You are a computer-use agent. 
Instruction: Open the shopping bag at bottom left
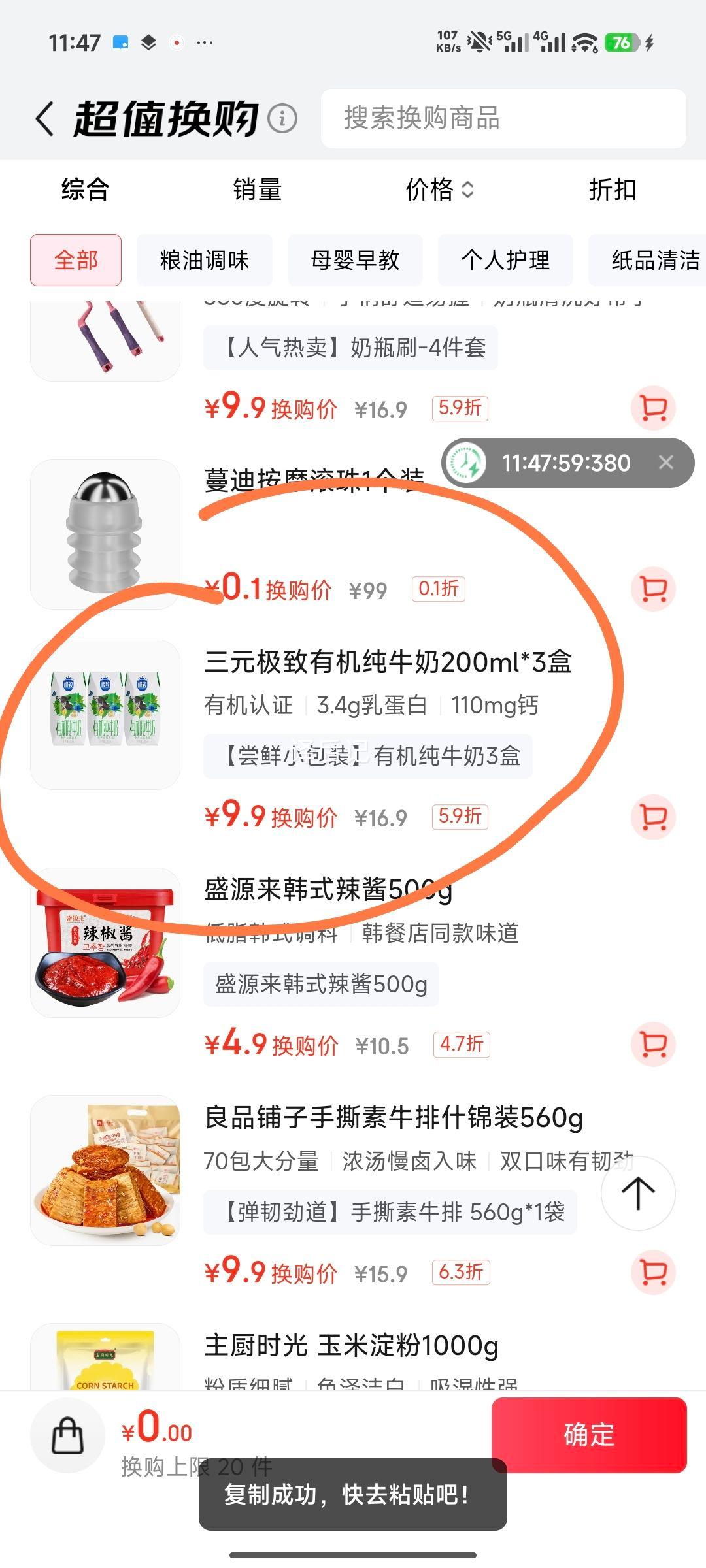point(67,1436)
